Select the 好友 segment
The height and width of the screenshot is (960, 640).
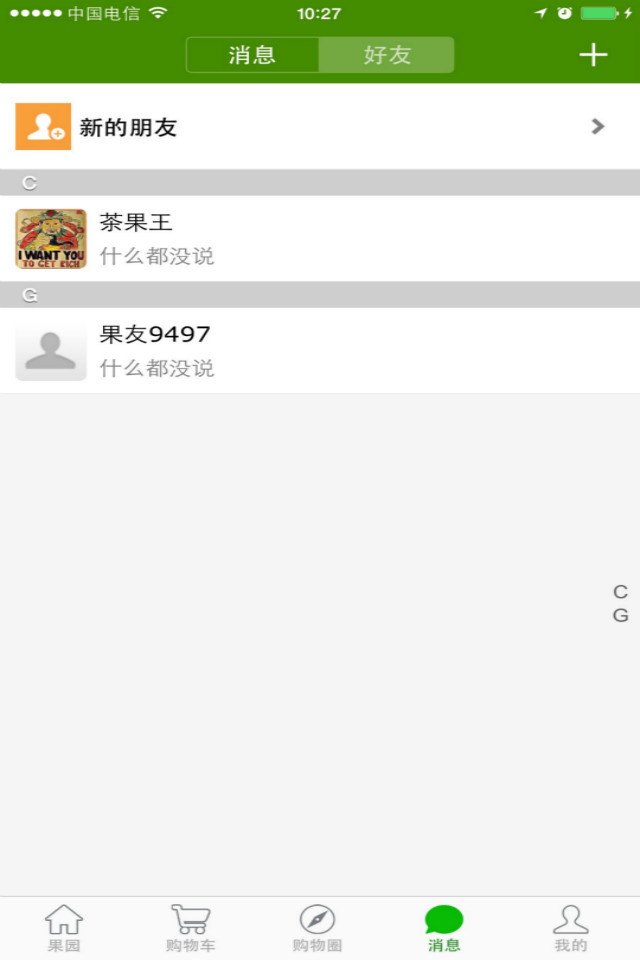point(387,55)
